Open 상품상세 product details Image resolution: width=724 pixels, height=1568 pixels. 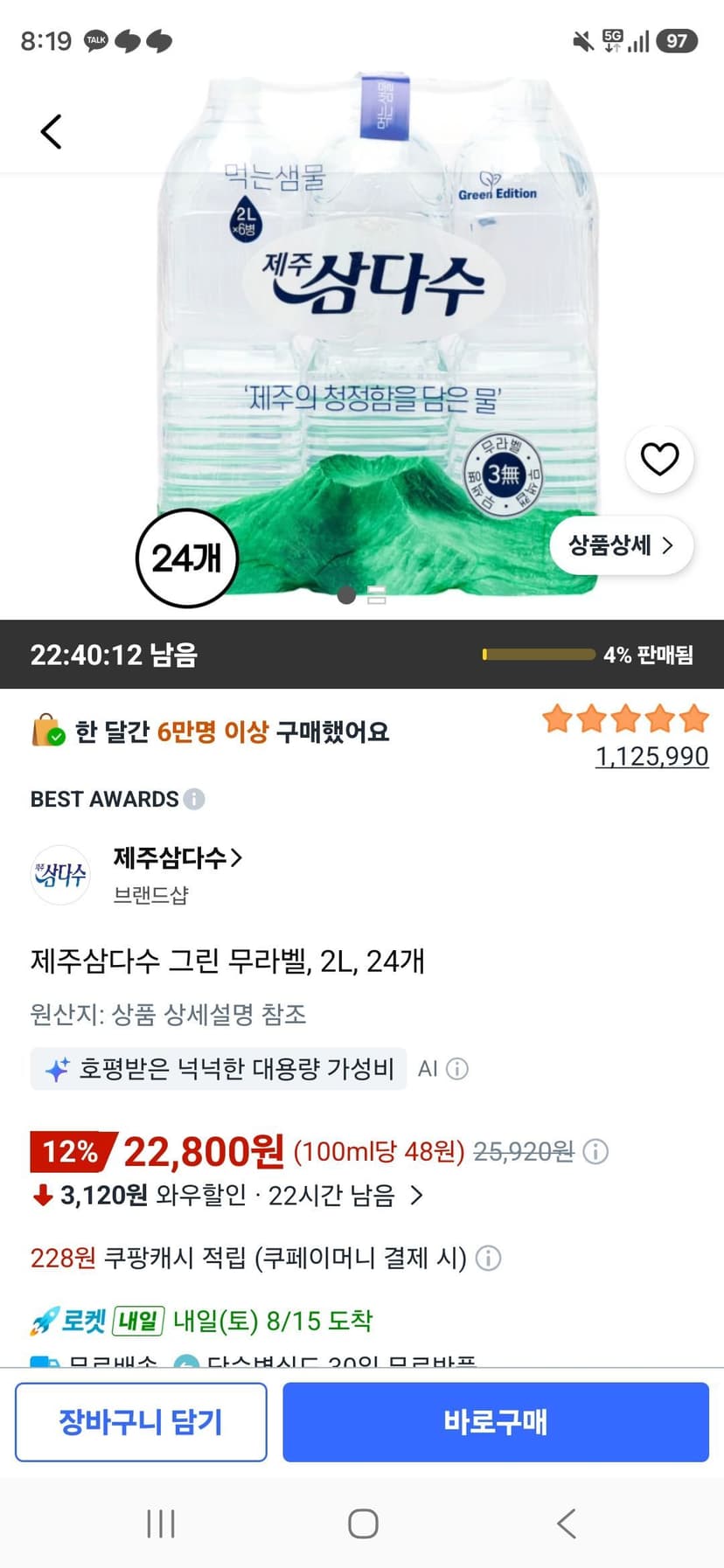tap(622, 545)
